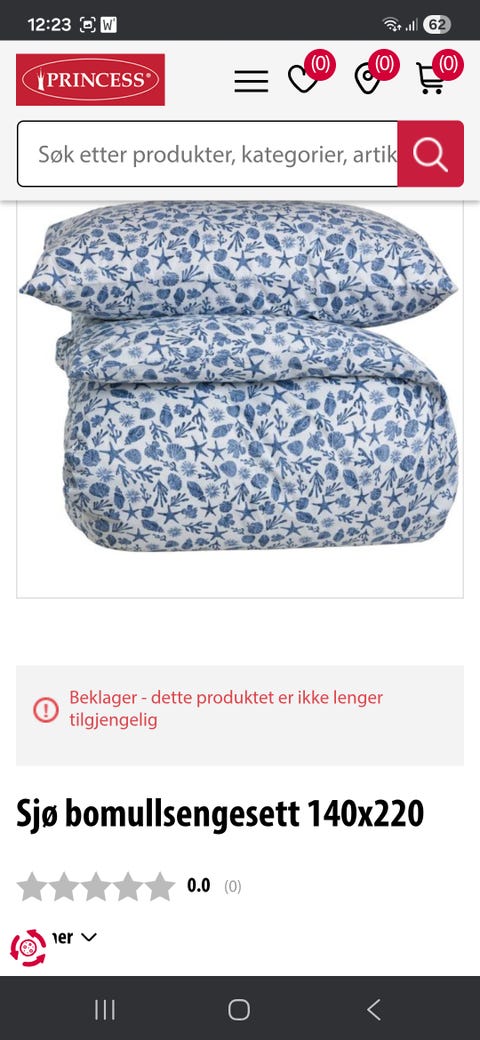Expand the dropdown chevron below the rating
This screenshot has width=480, height=1040.
click(x=89, y=937)
